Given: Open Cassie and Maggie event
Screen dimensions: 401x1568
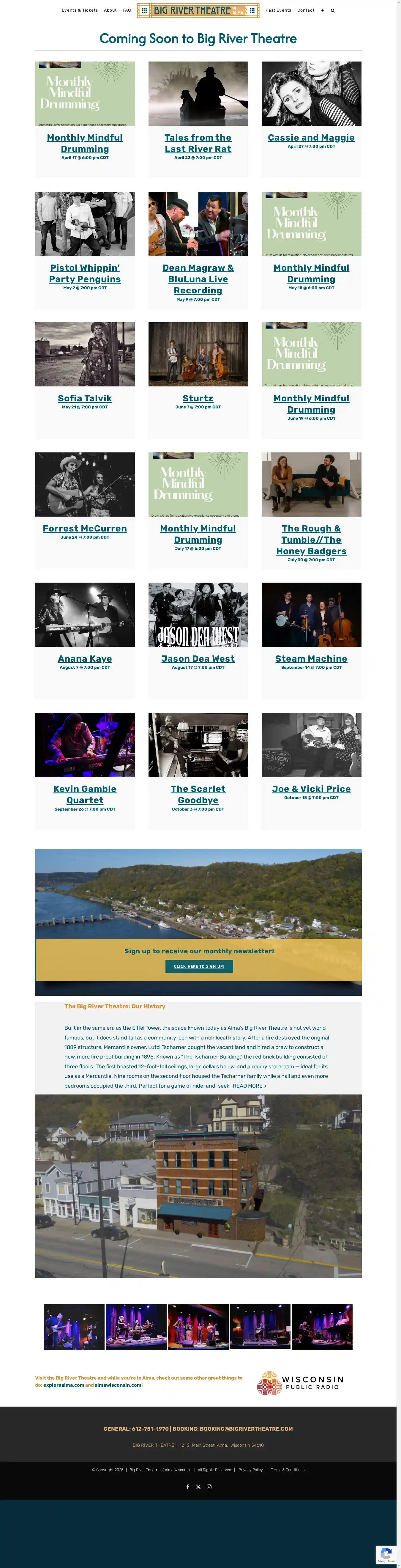Looking at the screenshot, I should click(x=311, y=138).
